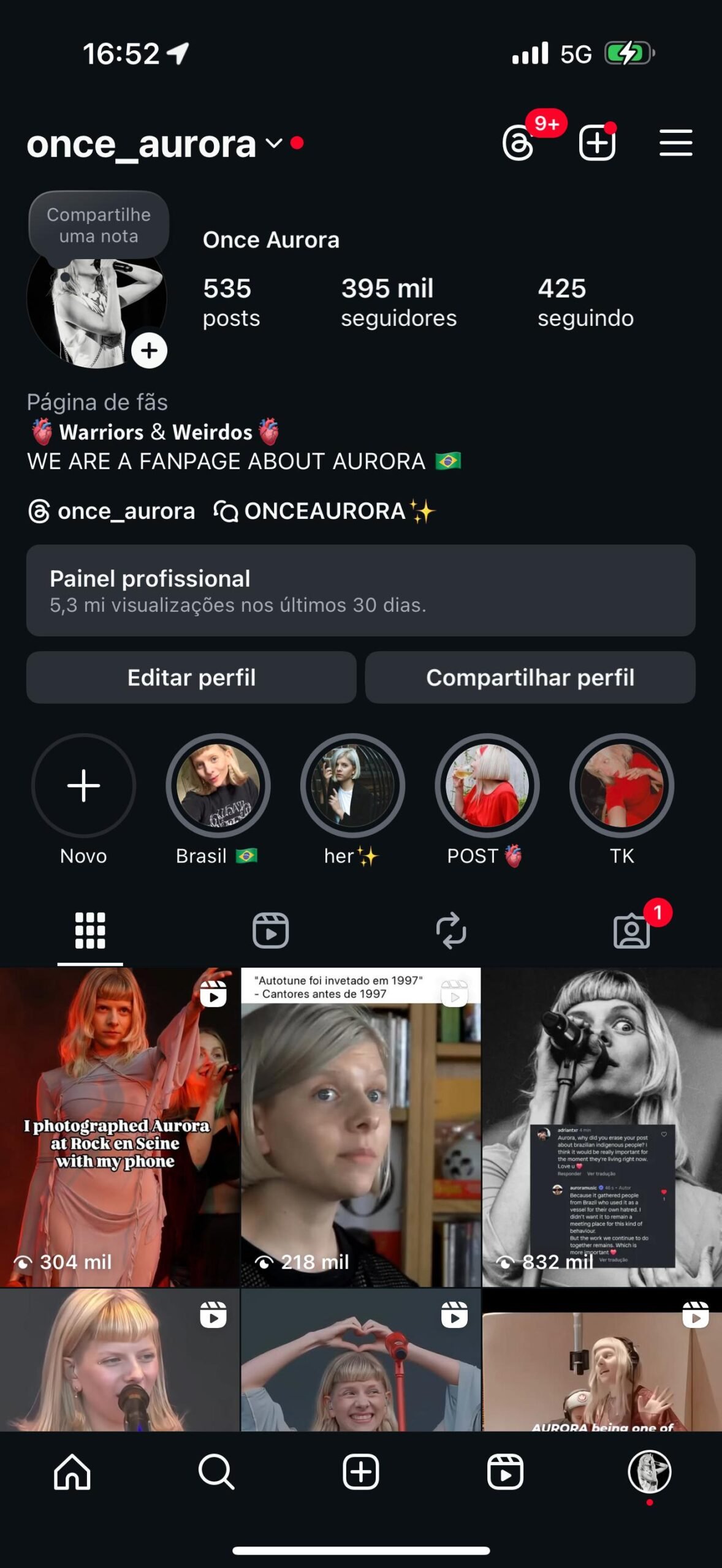
Task: Tap Editar perfil
Action: click(x=191, y=677)
